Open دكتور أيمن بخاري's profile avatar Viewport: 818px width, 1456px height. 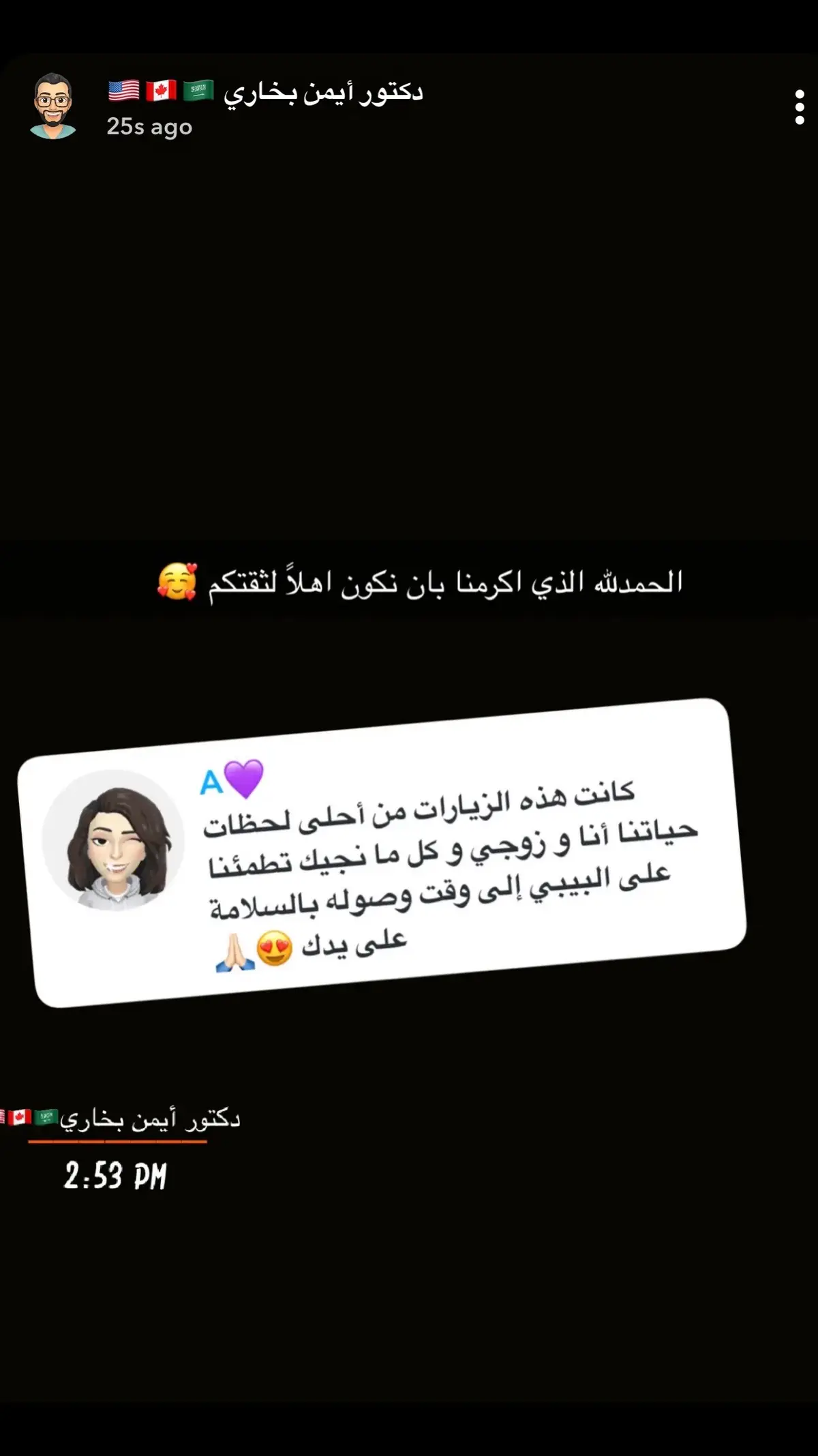(x=53, y=106)
